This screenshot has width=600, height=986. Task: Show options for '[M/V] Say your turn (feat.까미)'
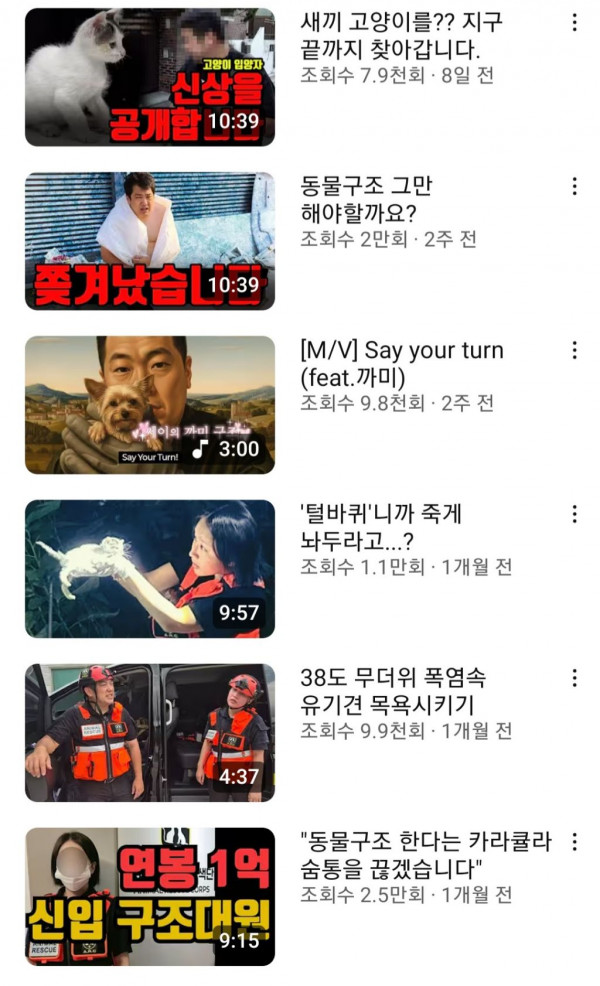click(574, 350)
